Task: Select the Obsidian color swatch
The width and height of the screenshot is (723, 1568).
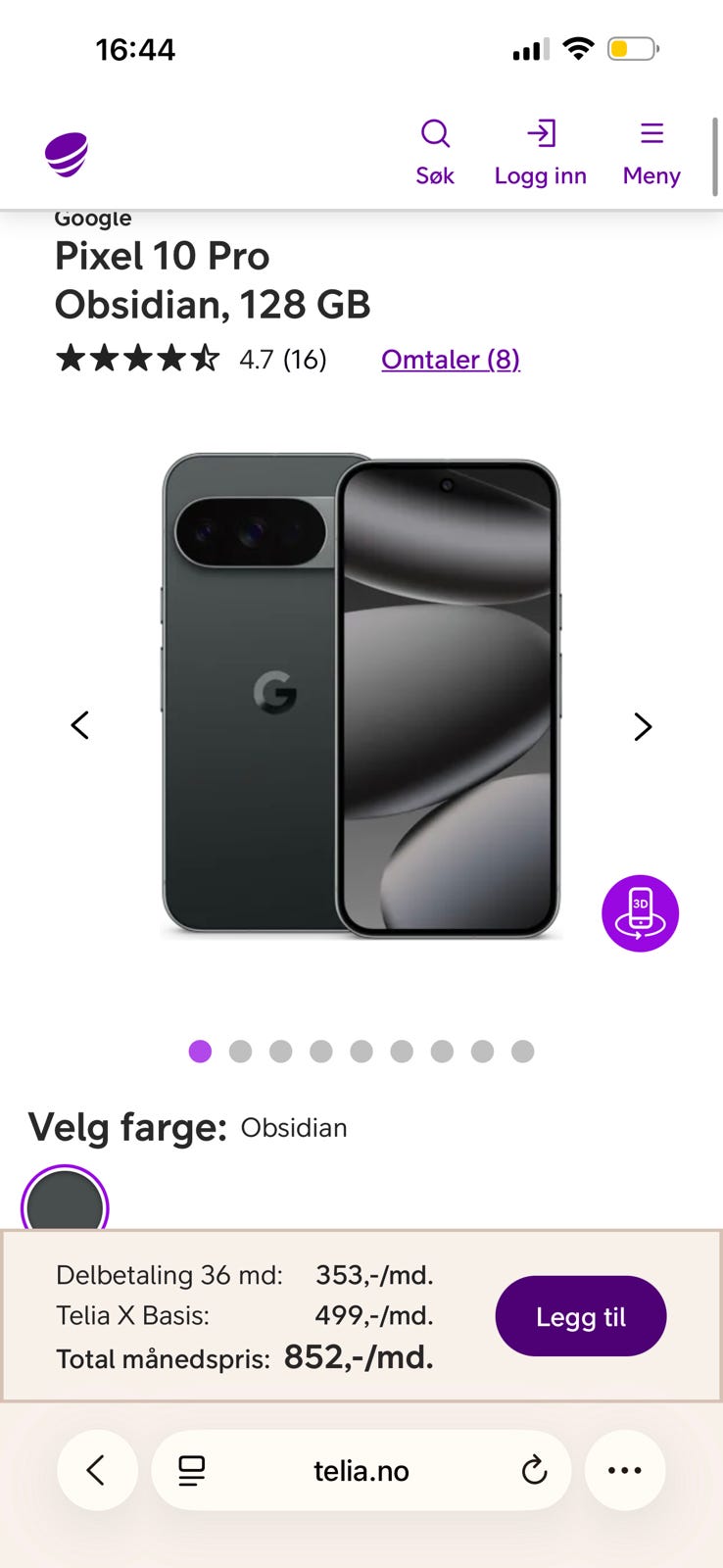Action: (65, 1200)
